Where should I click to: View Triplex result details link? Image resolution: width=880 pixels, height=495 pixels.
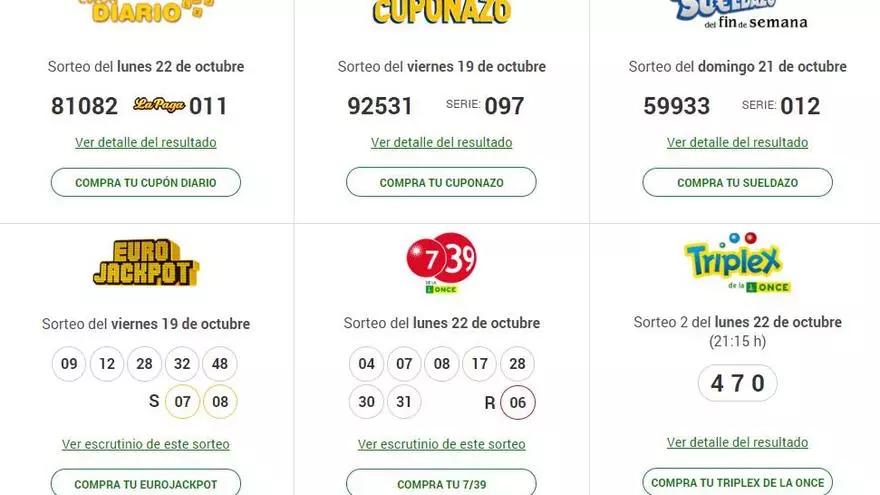(x=737, y=442)
